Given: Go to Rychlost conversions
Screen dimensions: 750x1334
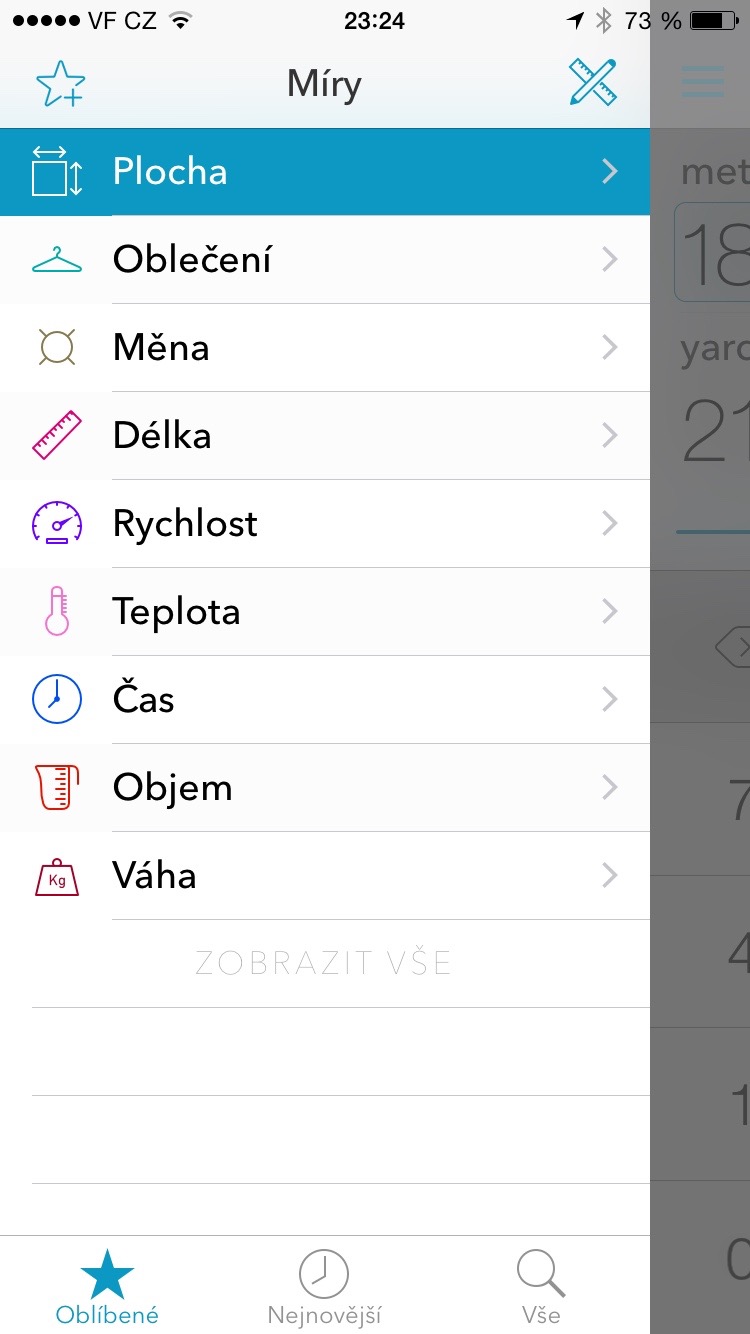Looking at the screenshot, I should (325, 524).
